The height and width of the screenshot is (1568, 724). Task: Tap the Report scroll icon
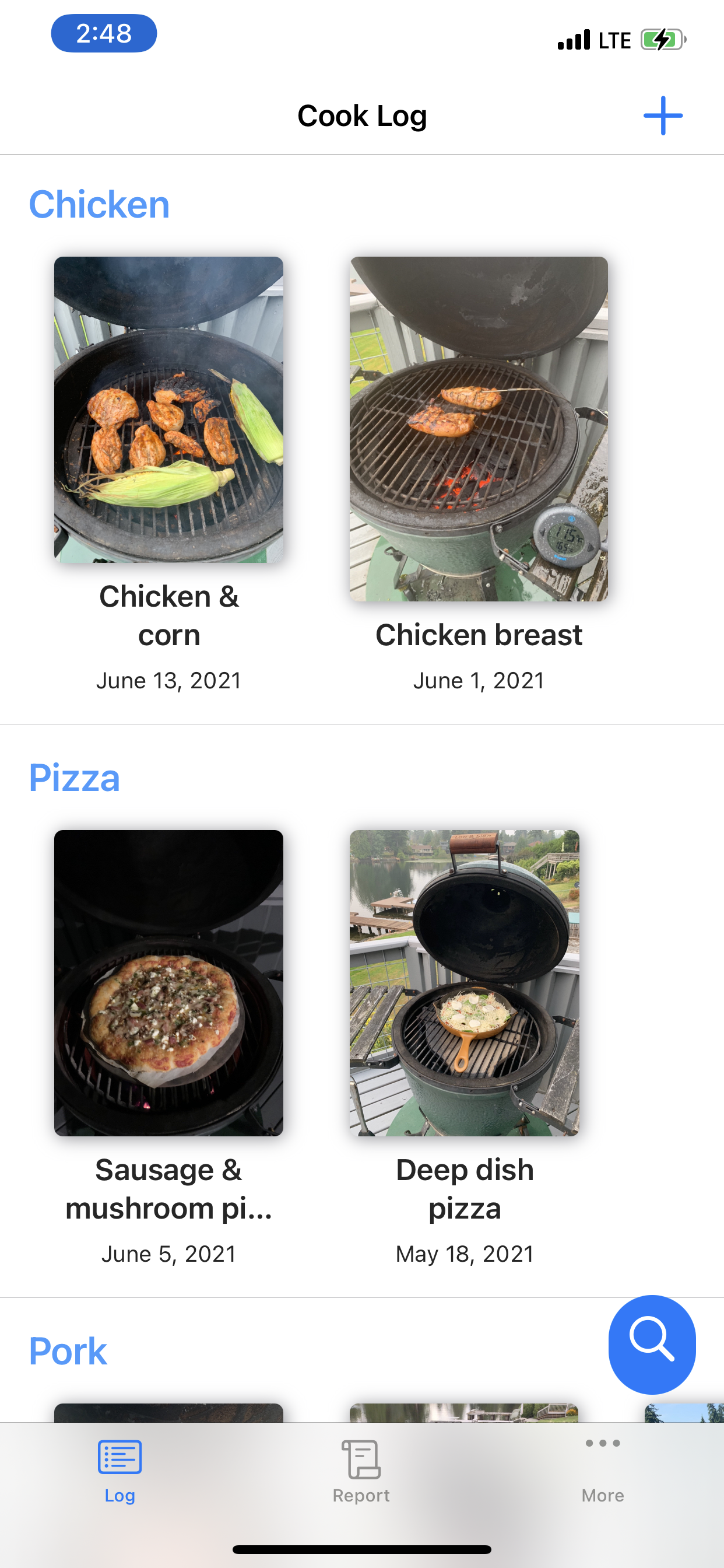point(361,1458)
